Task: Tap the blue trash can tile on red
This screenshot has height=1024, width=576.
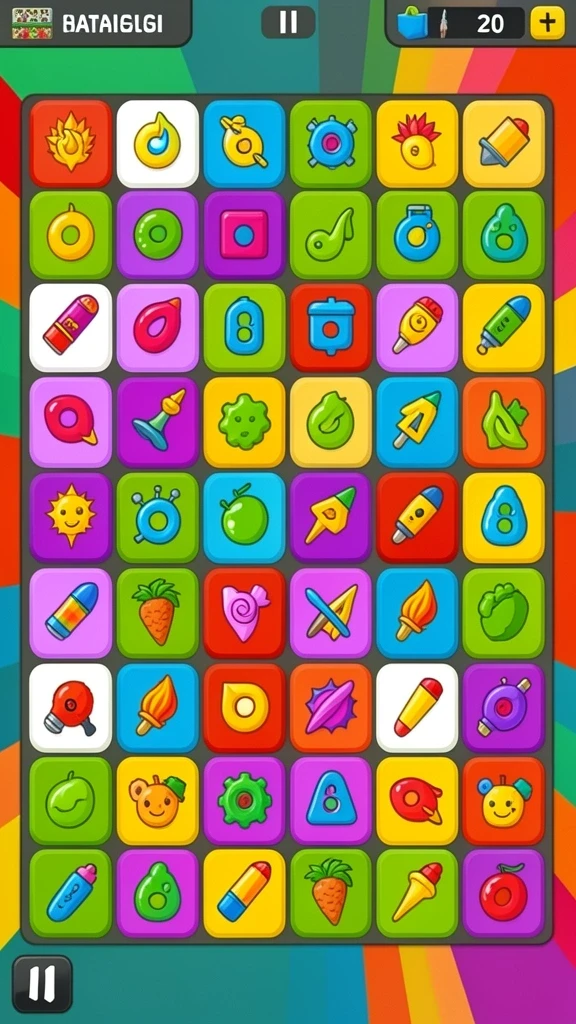Action: (331, 328)
